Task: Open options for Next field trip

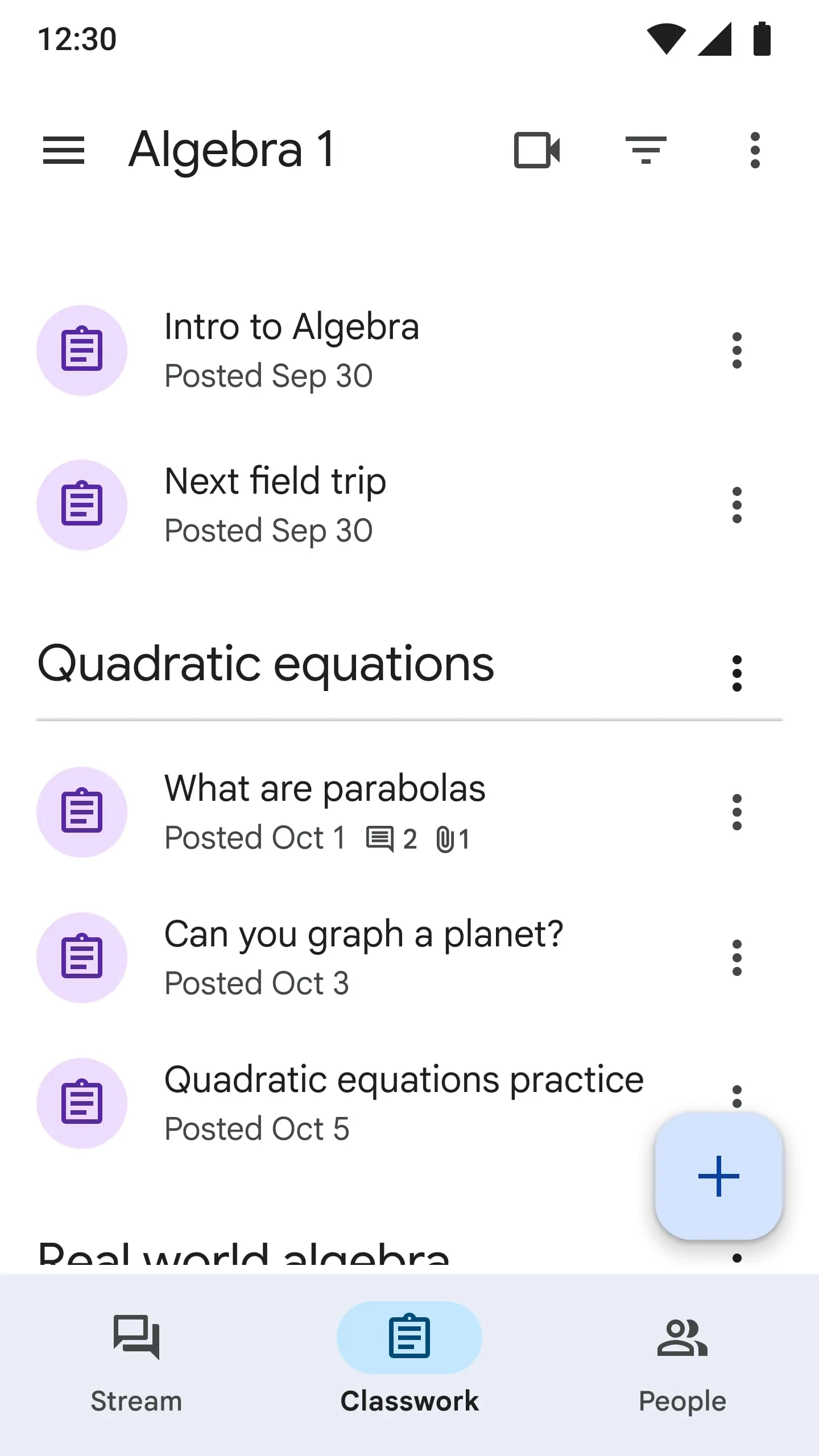Action: pyautogui.click(x=737, y=505)
